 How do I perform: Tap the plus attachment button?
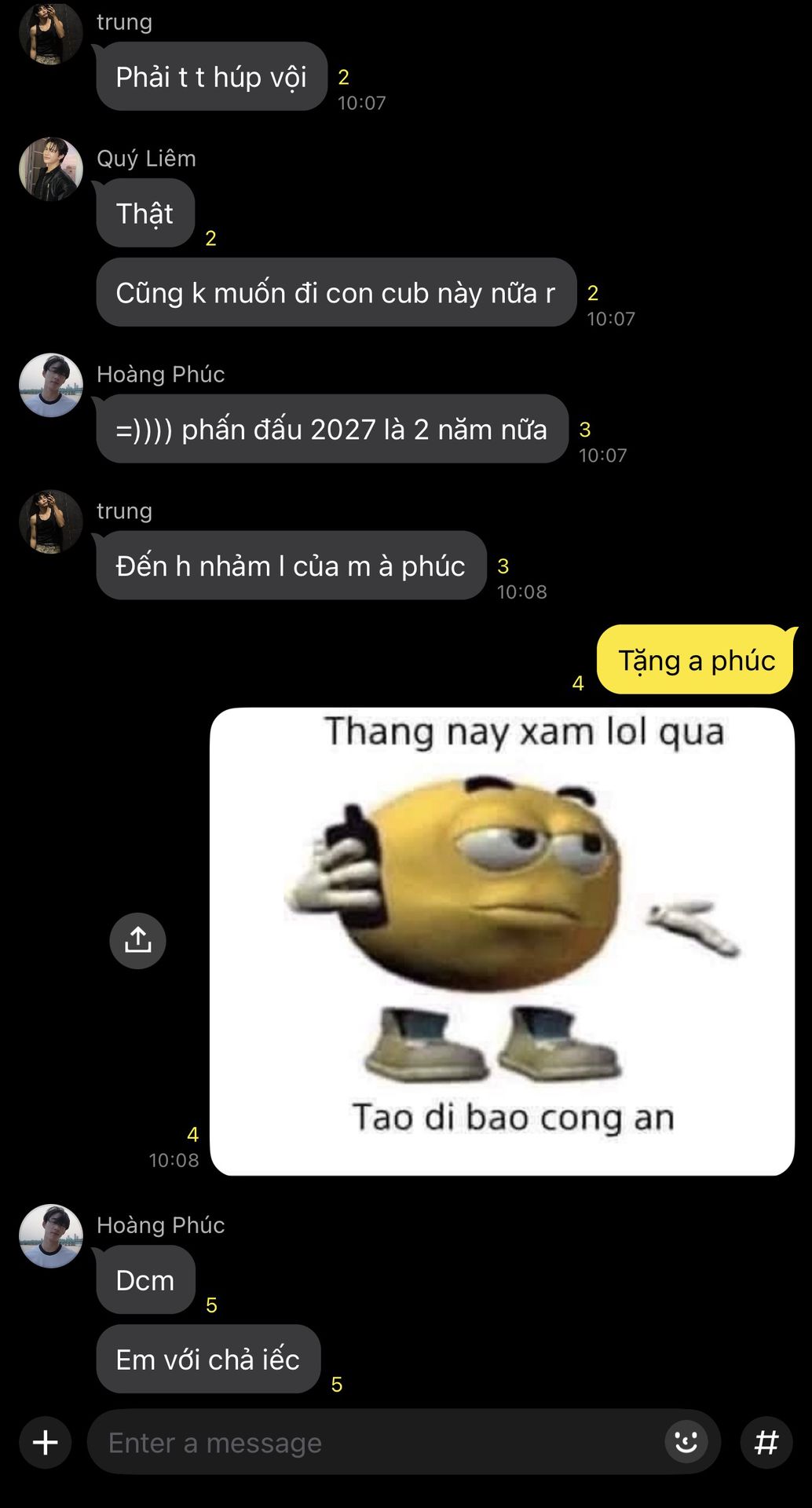coord(46,1442)
